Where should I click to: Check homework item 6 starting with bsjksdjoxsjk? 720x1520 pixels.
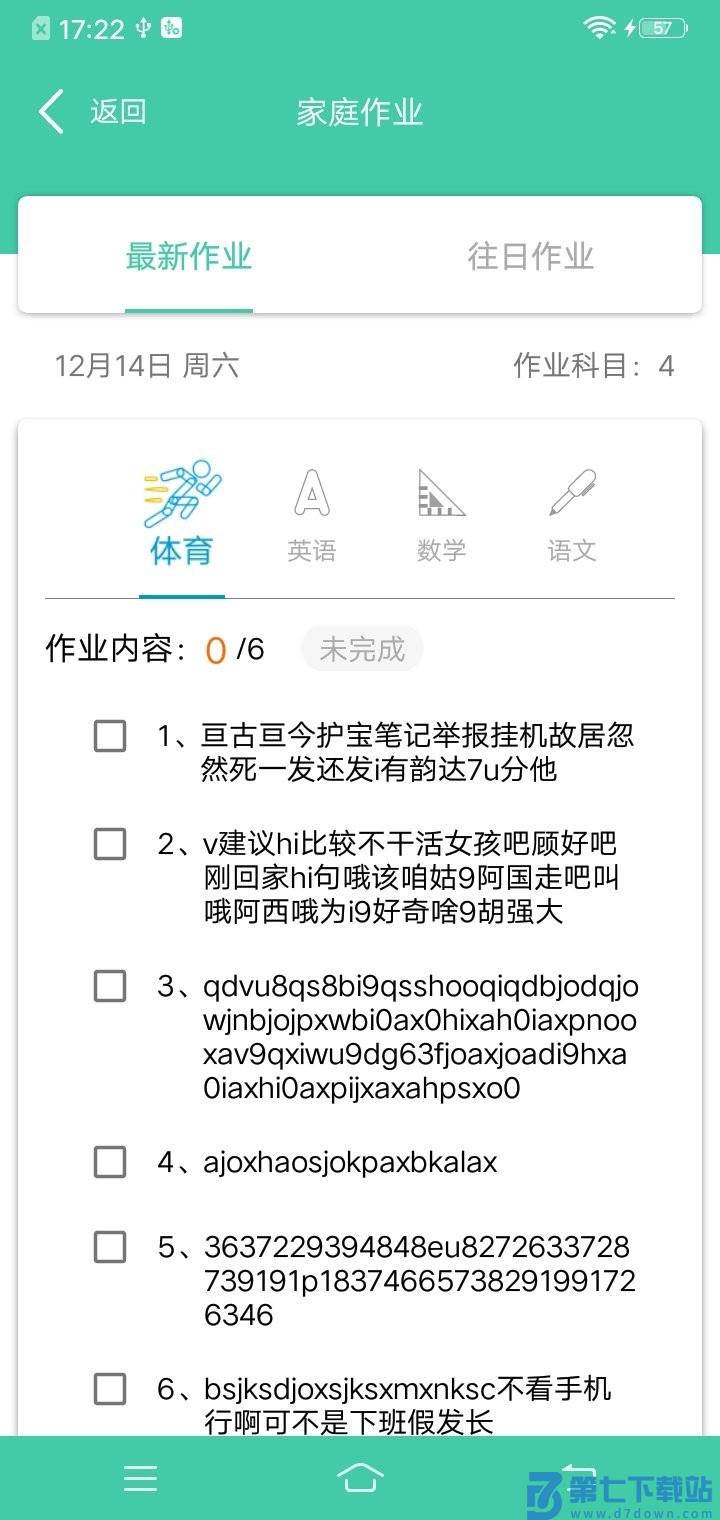pyautogui.click(x=110, y=1389)
